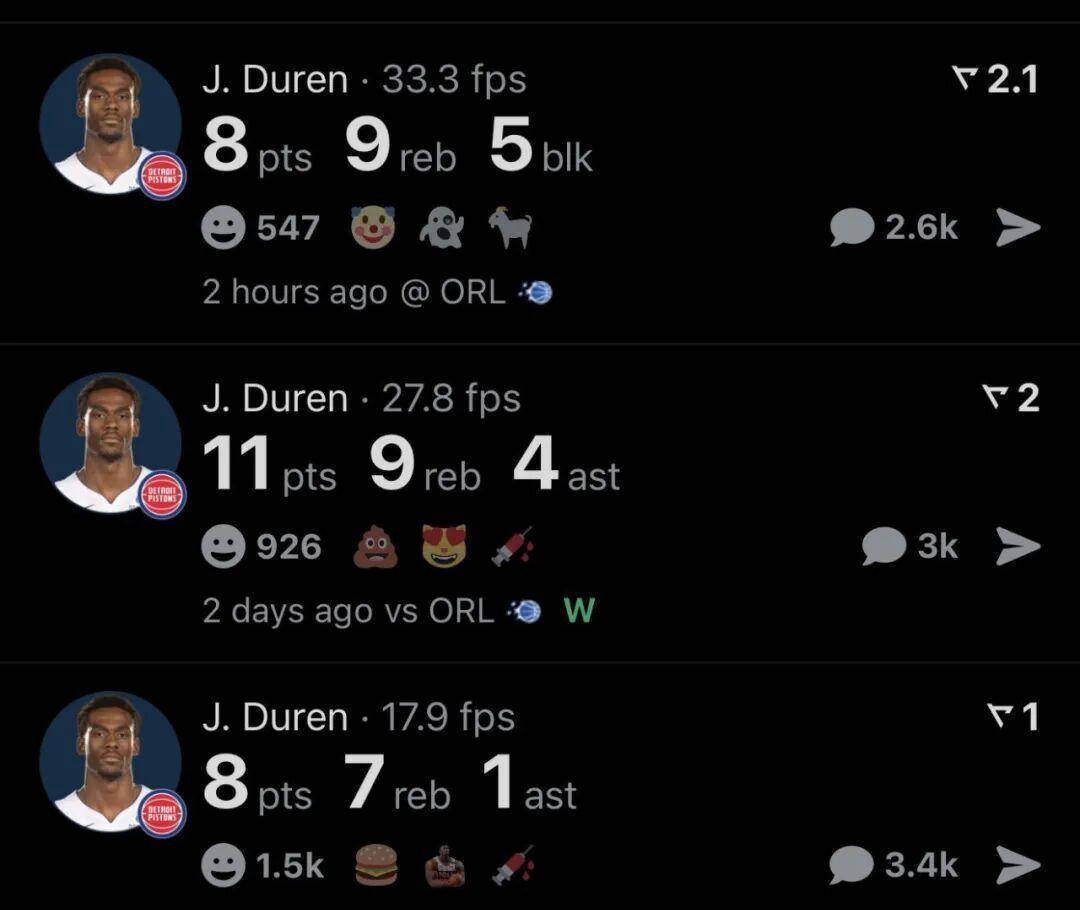Image resolution: width=1080 pixels, height=910 pixels.
Task: Share the 33.3 fps Duren post
Action: [x=1017, y=228]
